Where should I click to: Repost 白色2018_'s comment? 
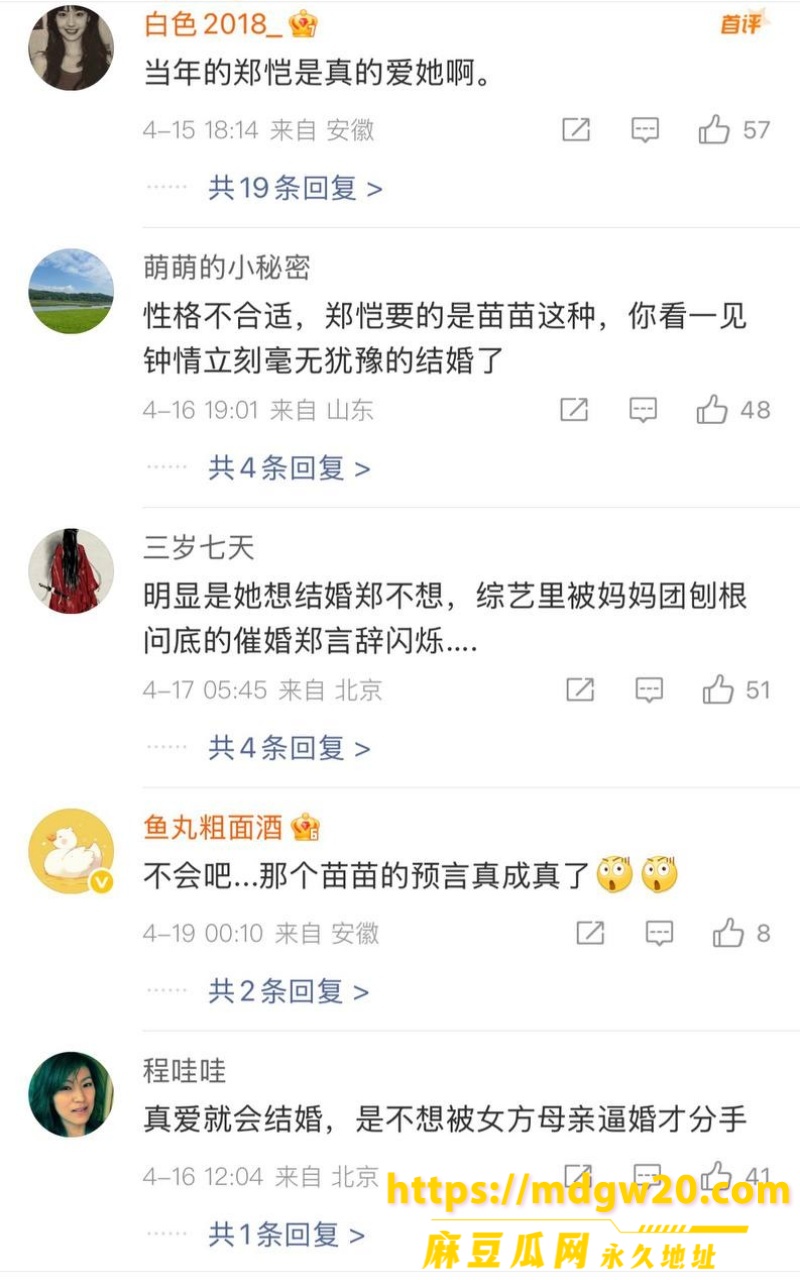pyautogui.click(x=576, y=129)
